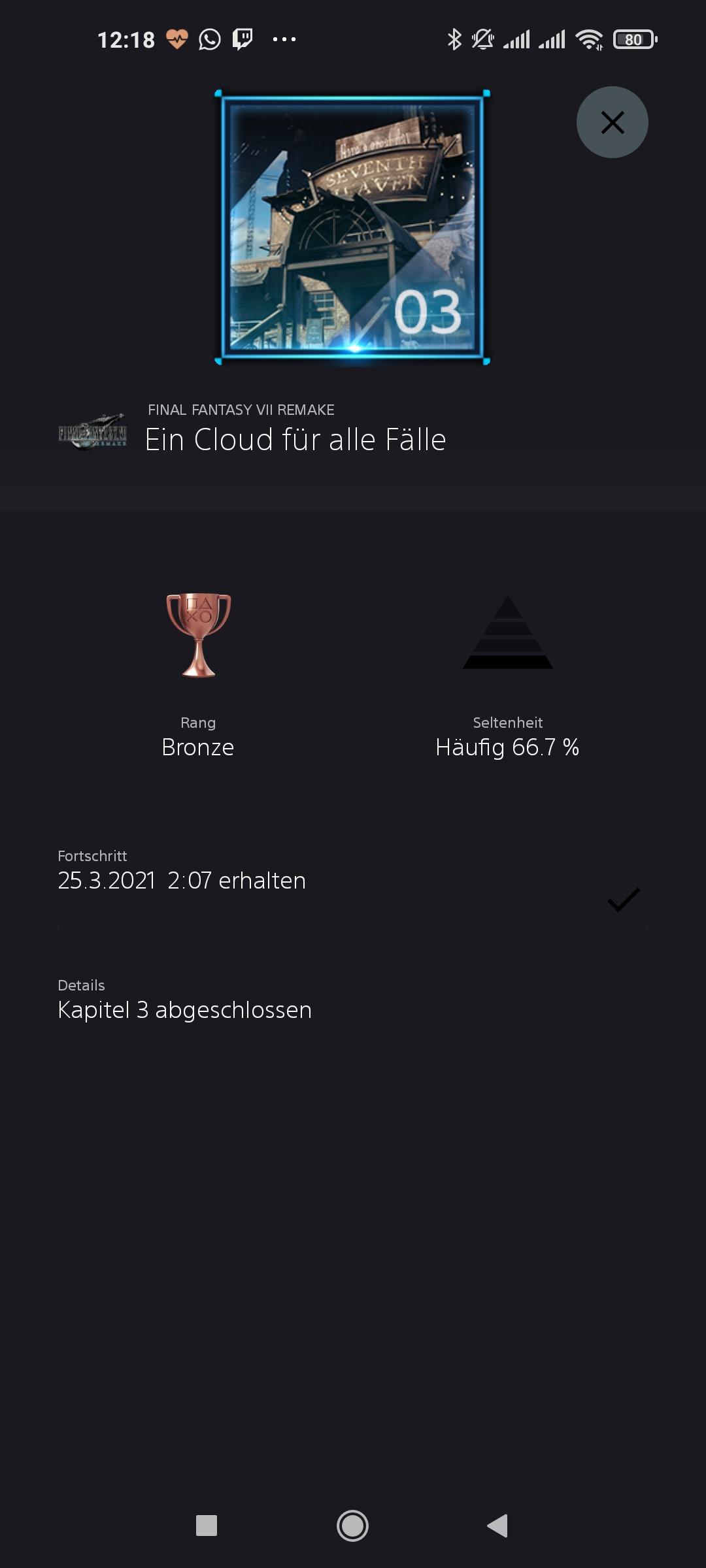Viewport: 706px width, 1568px height.
Task: Open Final Fantasy VII Remake game logo
Action: pyautogui.click(x=93, y=431)
